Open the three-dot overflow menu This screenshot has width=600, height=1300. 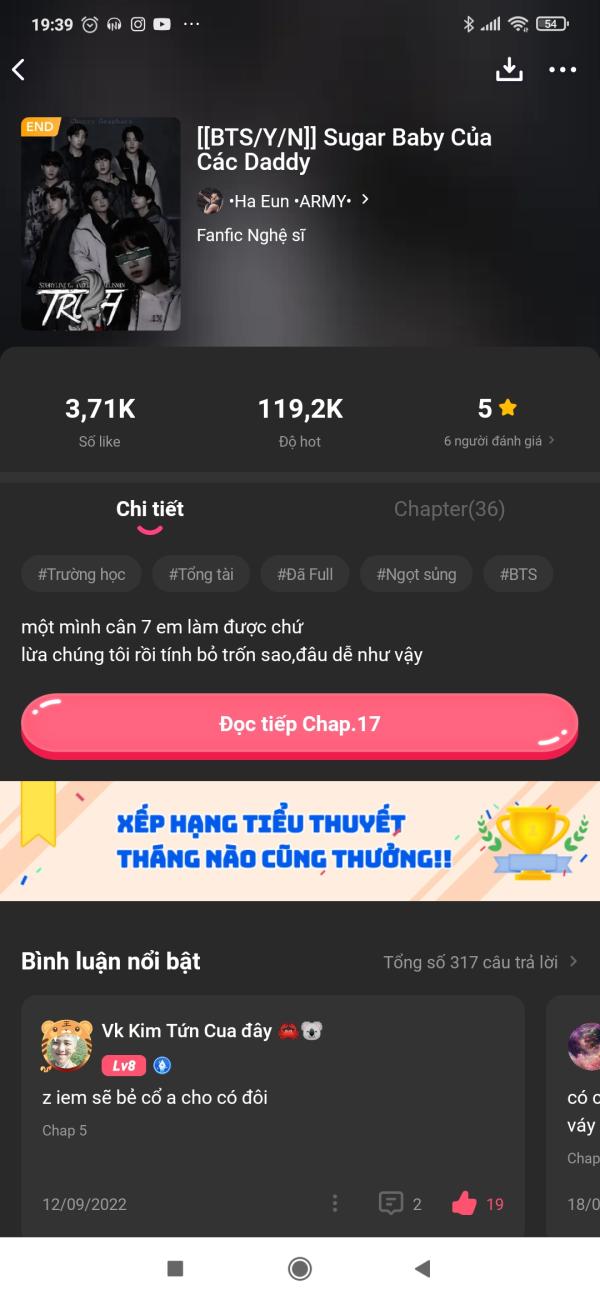[563, 69]
